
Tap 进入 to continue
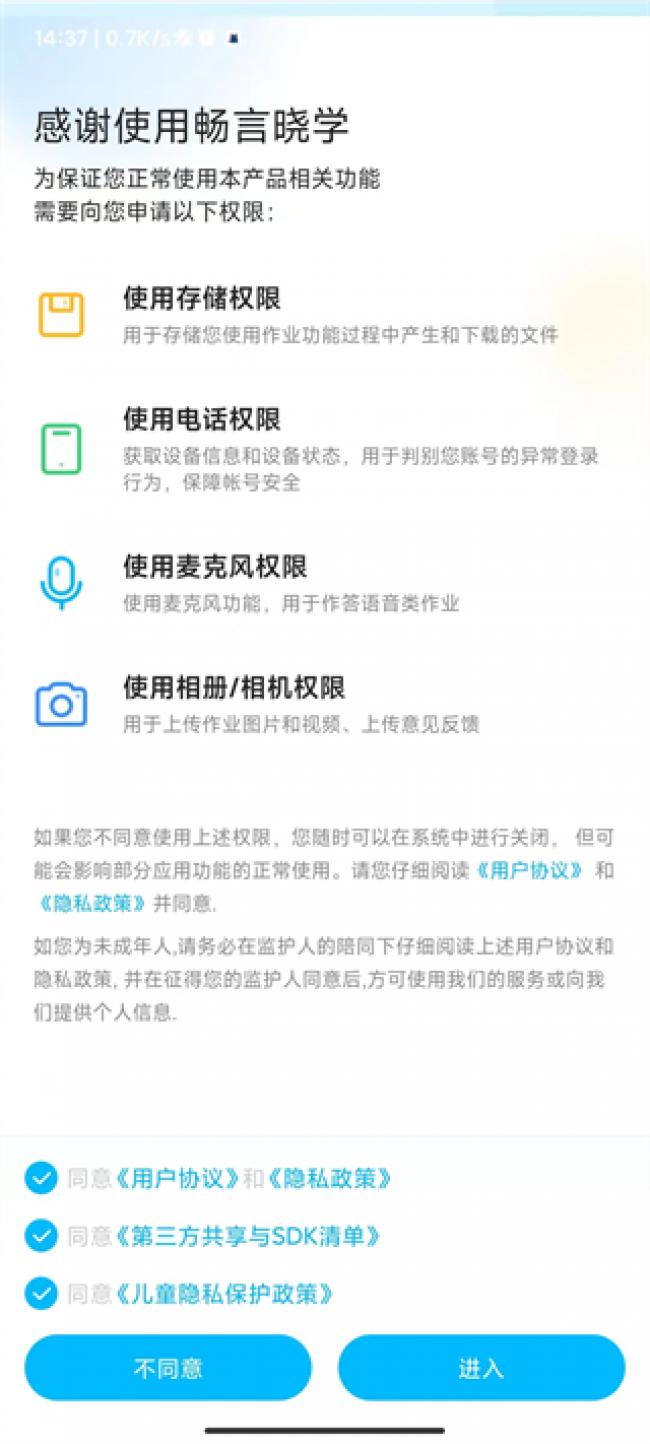(481, 1368)
